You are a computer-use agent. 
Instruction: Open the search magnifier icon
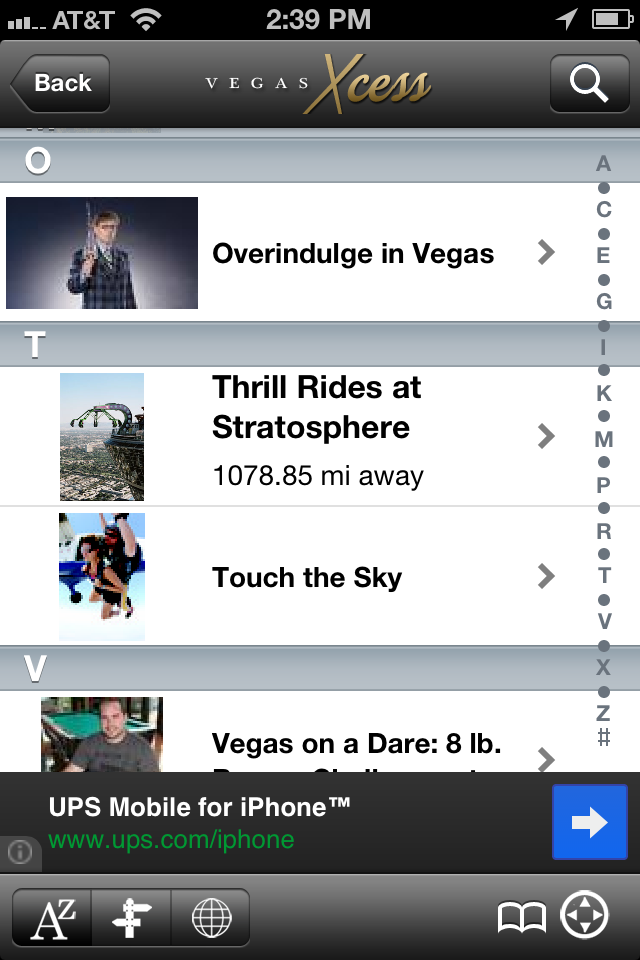pyautogui.click(x=589, y=84)
